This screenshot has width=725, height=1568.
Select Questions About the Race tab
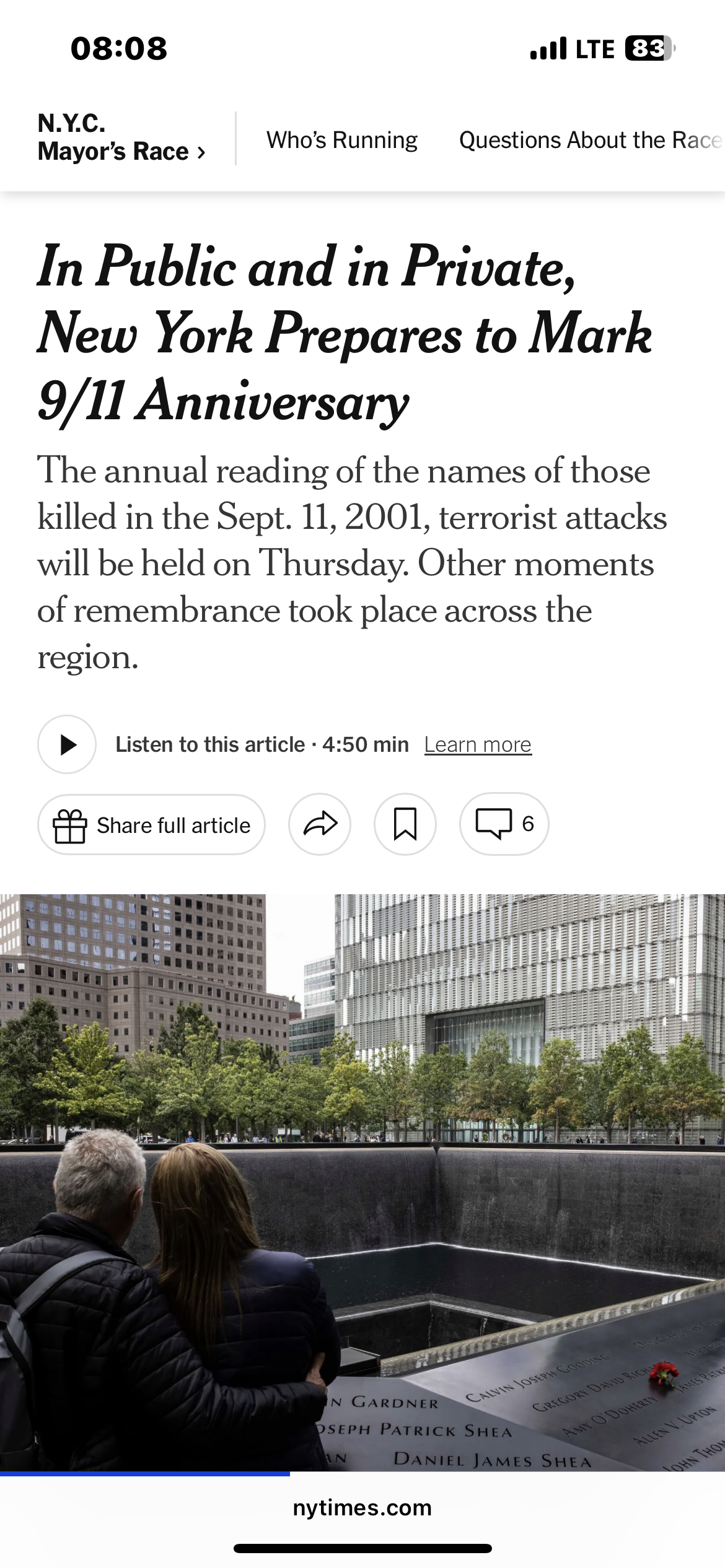point(591,140)
